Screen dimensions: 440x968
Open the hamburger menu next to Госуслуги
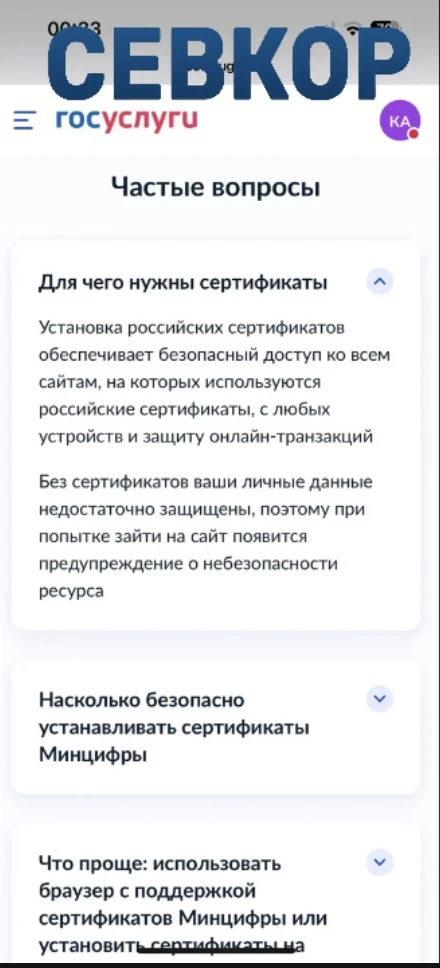(x=25, y=120)
